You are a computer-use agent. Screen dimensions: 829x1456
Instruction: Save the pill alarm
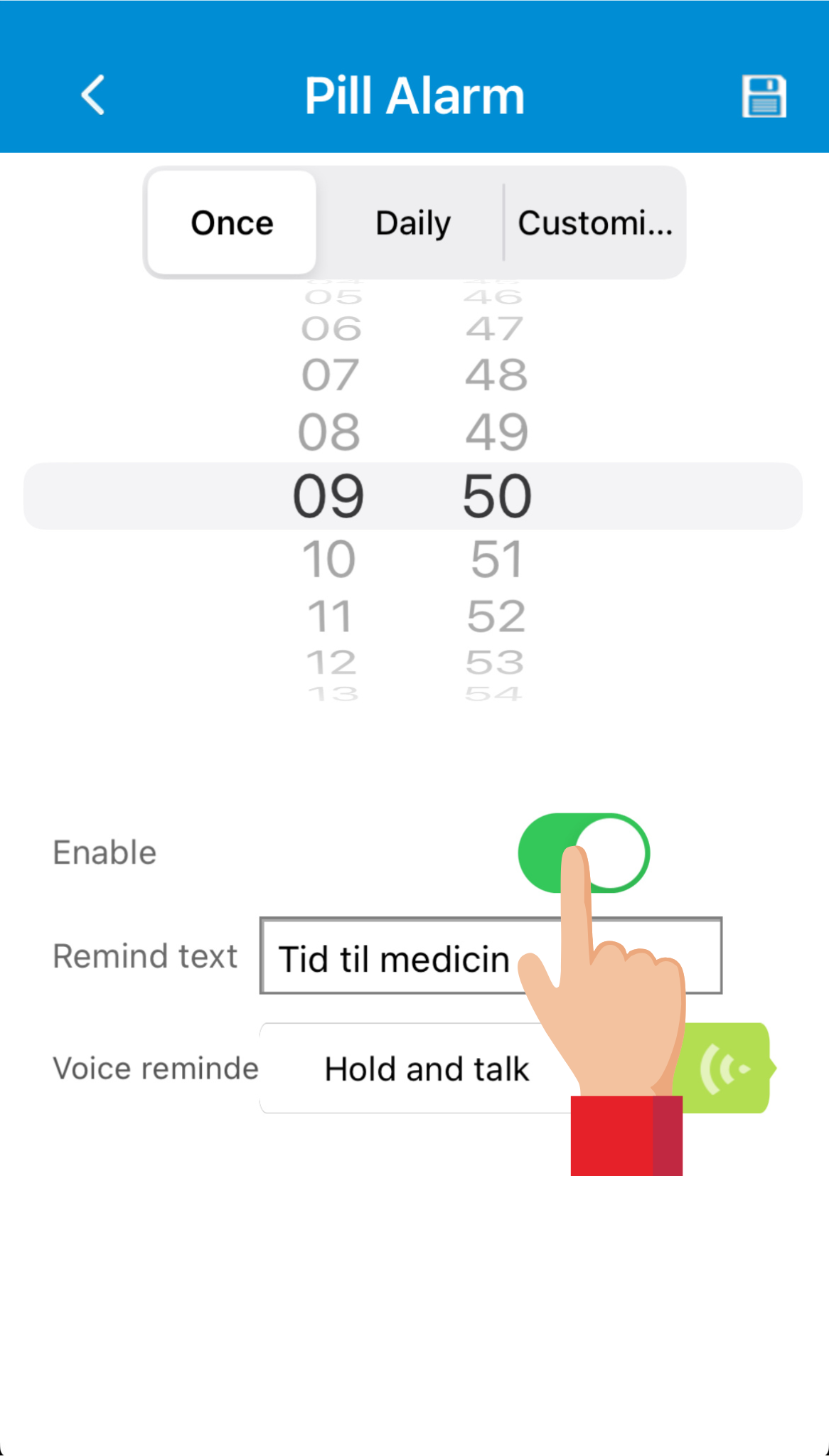tap(764, 96)
